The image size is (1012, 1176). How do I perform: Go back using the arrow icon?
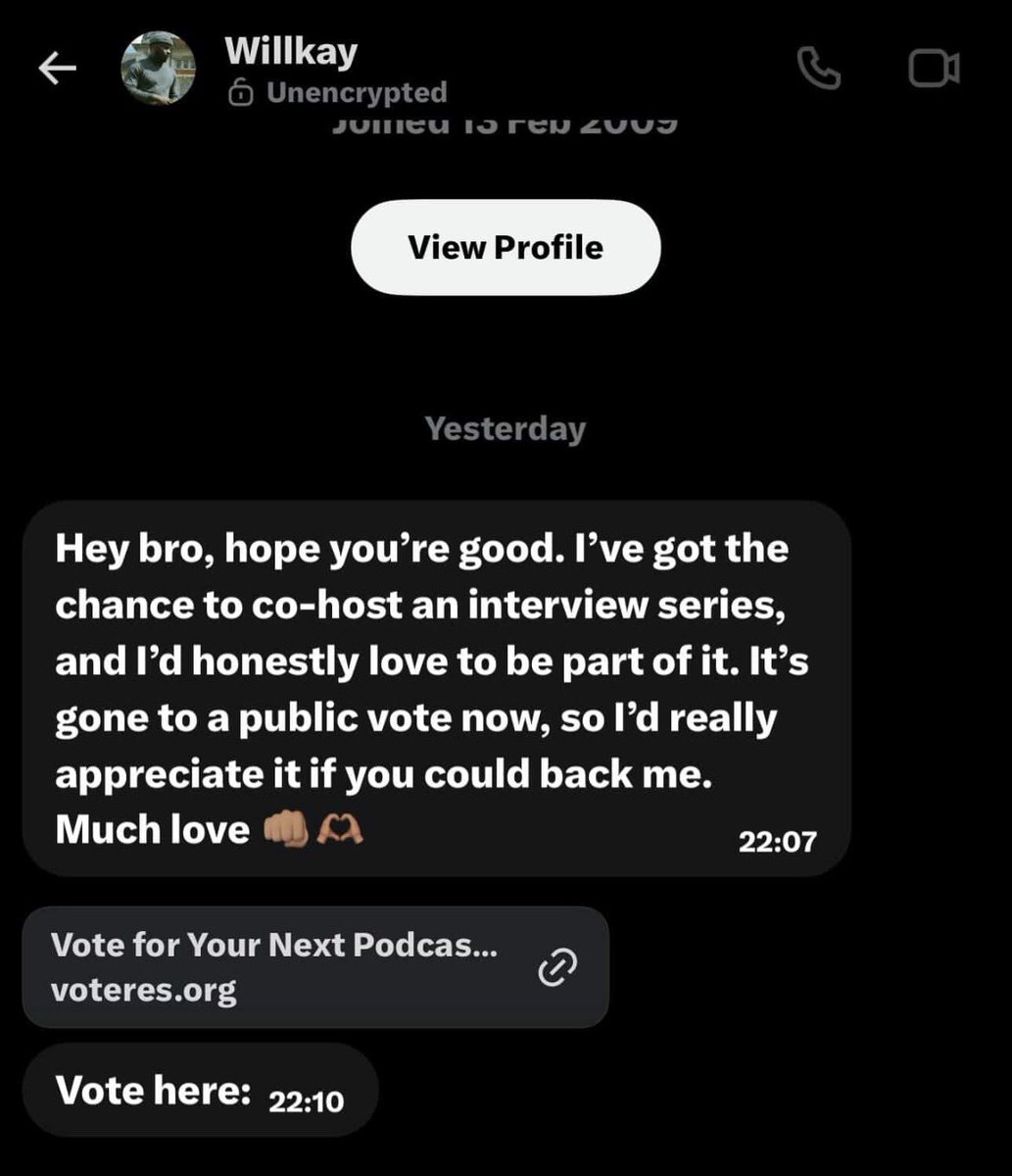coord(57,69)
